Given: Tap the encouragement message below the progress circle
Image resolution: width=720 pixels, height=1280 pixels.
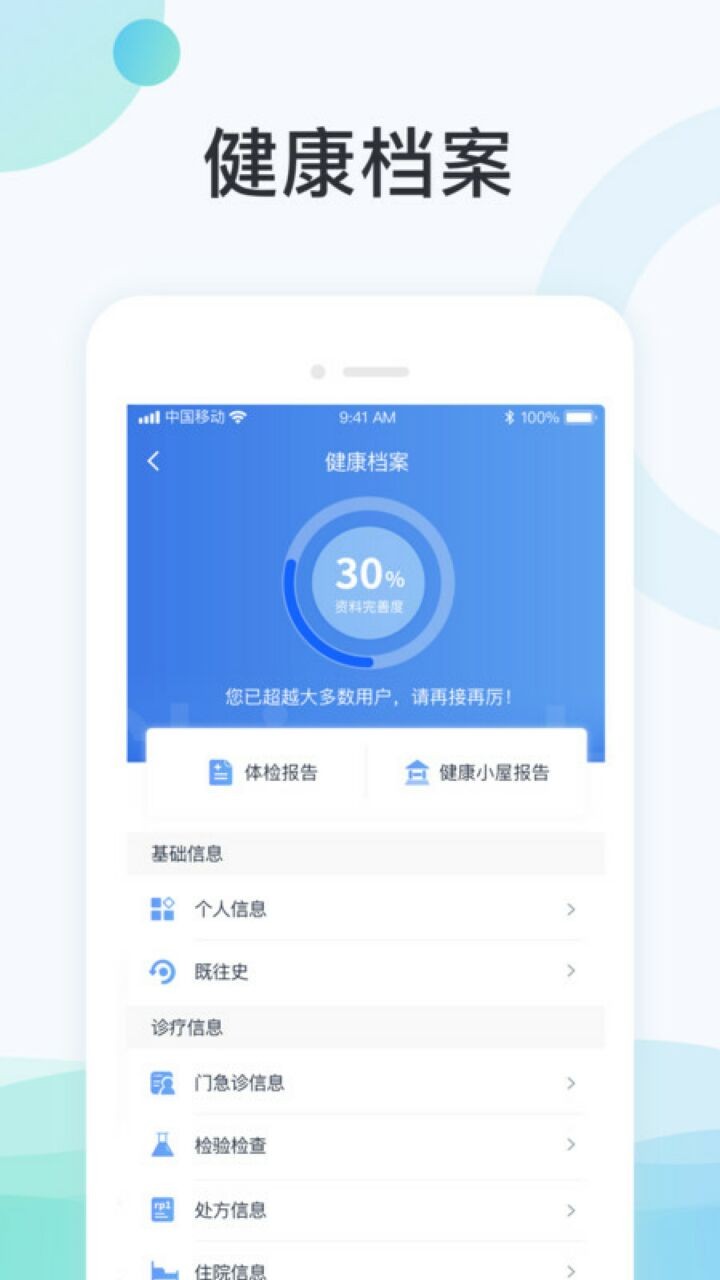Looking at the screenshot, I should coord(366,694).
